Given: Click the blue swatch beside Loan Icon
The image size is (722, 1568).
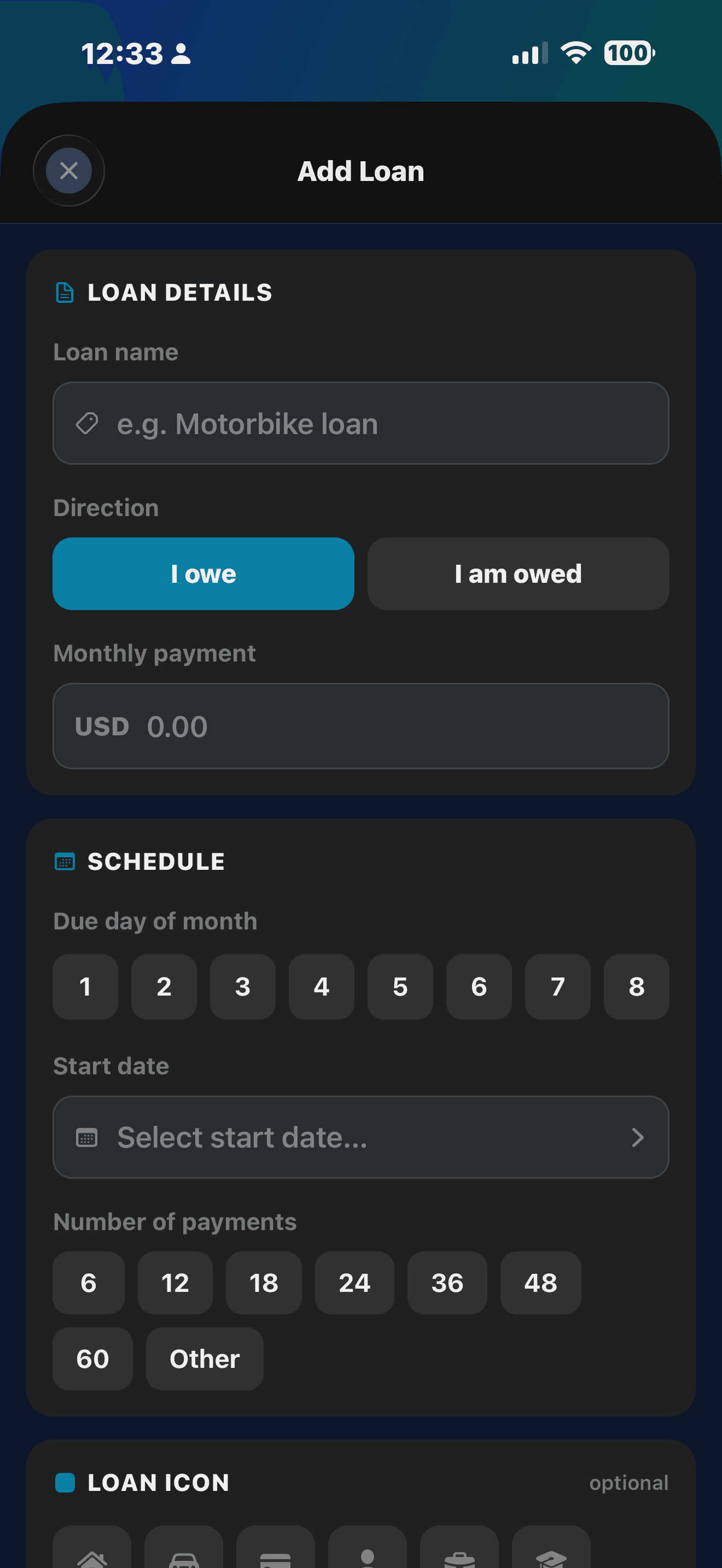Looking at the screenshot, I should pos(65,1483).
